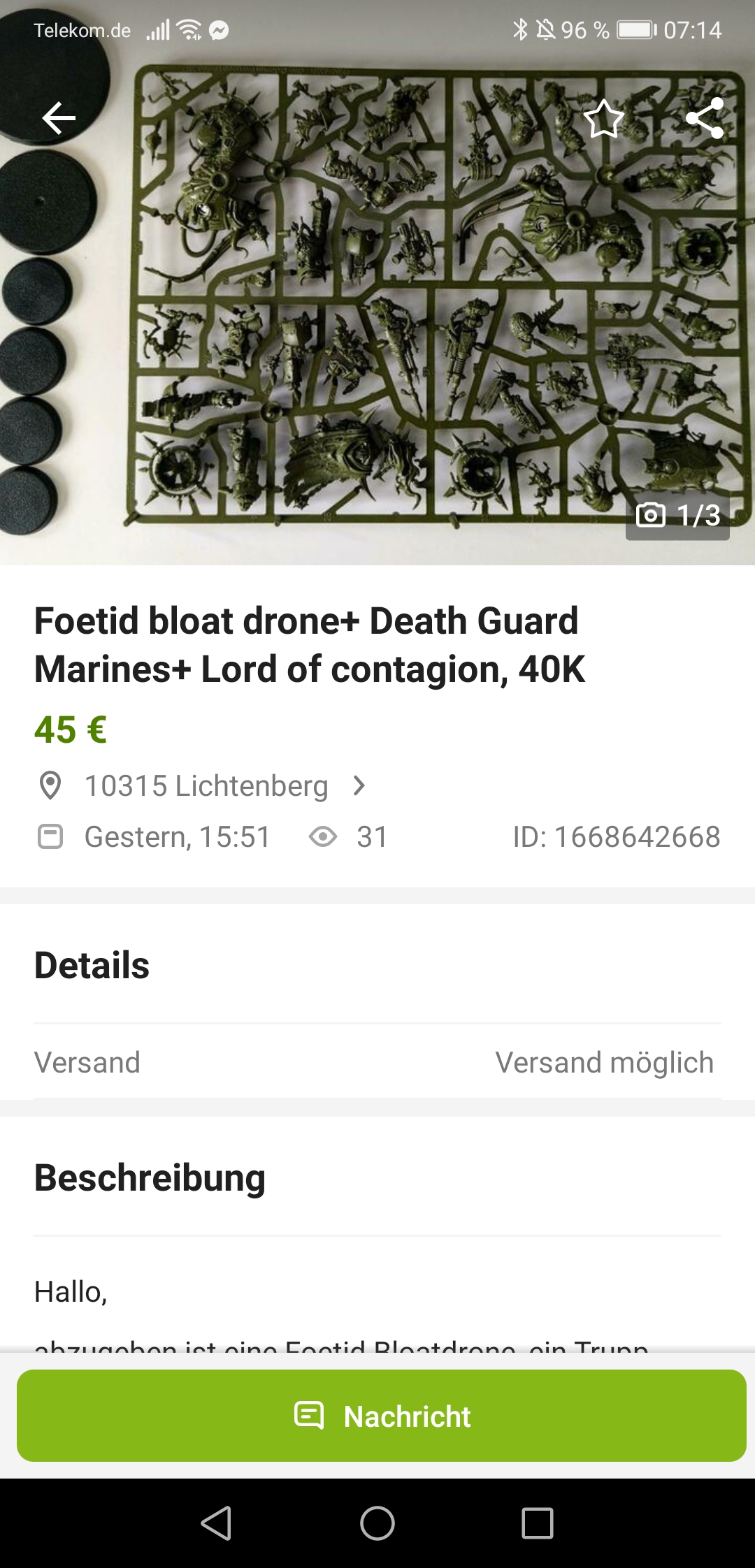
Task: Send a Nachricht to the seller
Action: point(382,1416)
